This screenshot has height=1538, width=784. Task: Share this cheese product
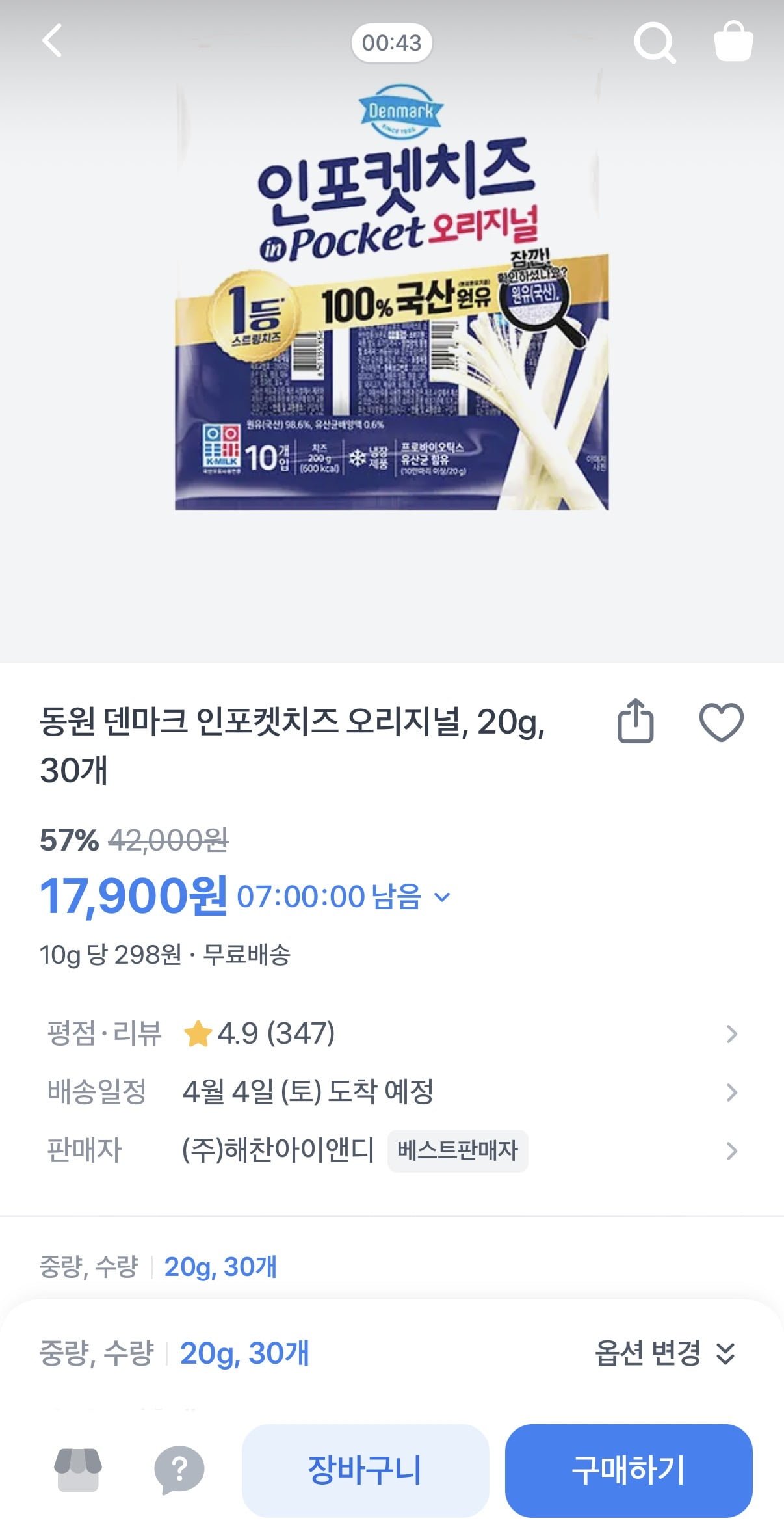coord(635,721)
